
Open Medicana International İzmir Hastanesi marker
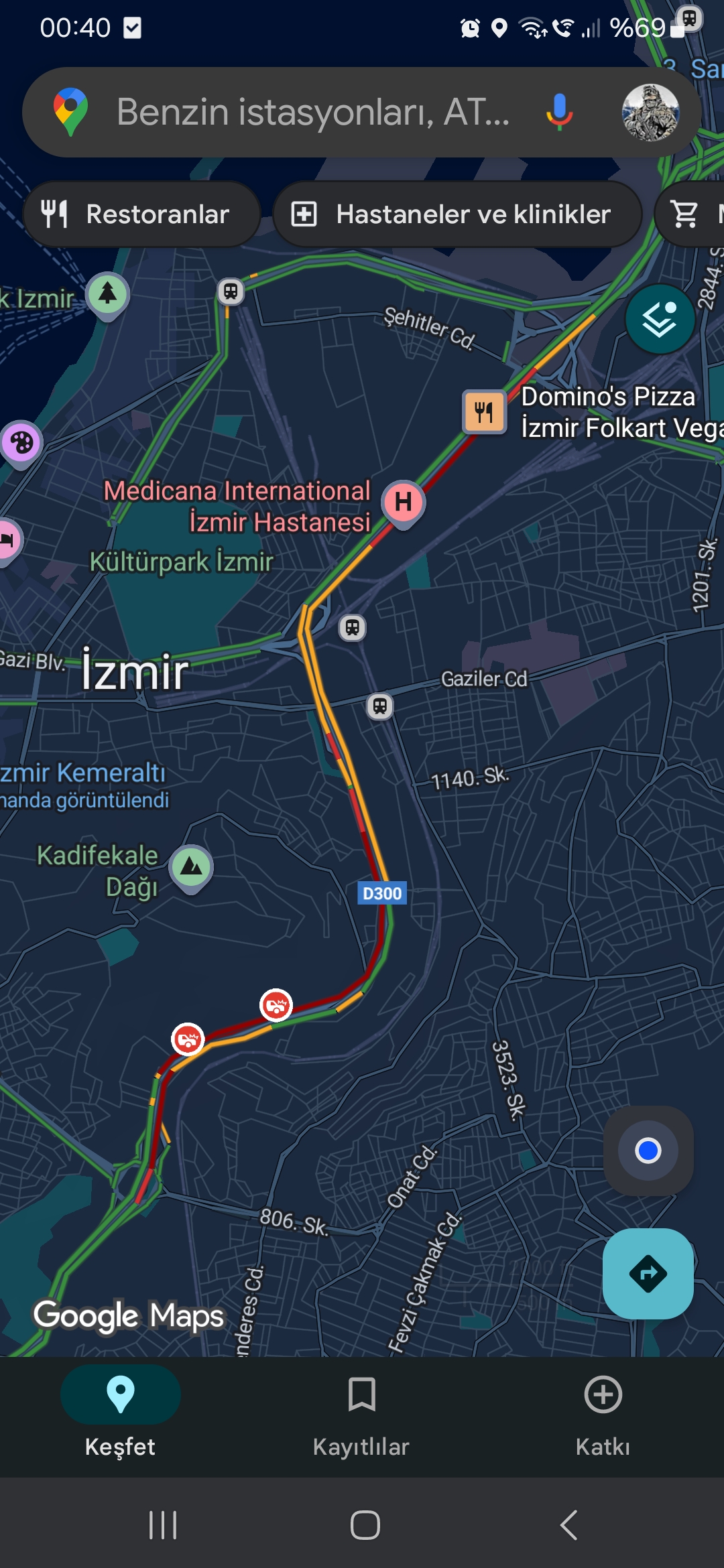coord(403,502)
